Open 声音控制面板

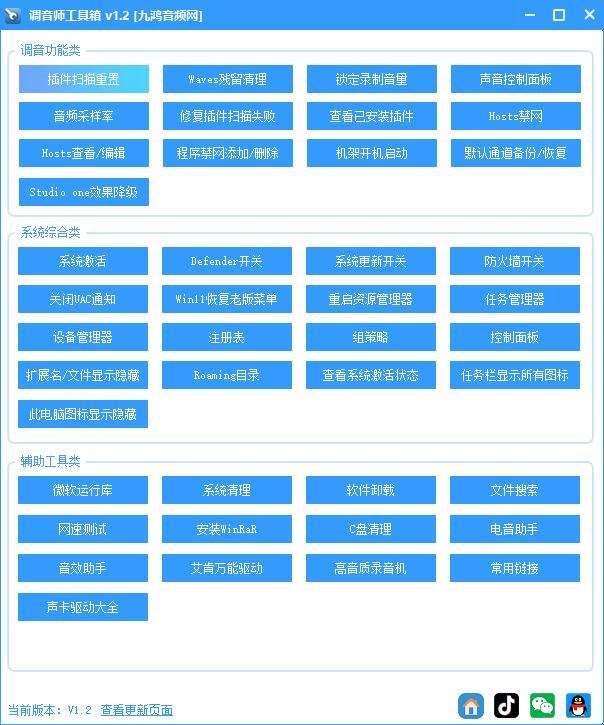click(x=515, y=79)
